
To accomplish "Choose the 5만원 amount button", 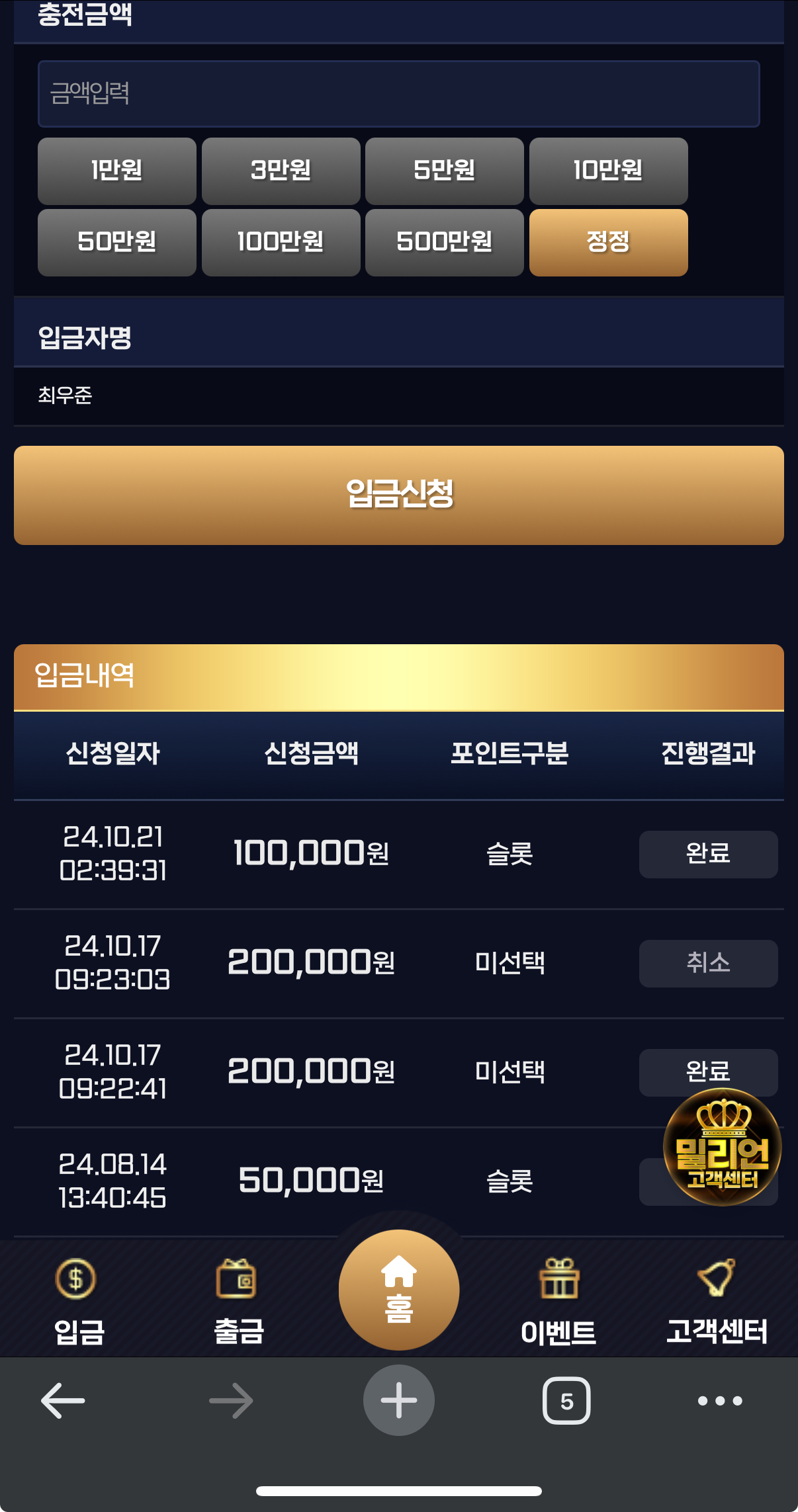I will pos(444,171).
